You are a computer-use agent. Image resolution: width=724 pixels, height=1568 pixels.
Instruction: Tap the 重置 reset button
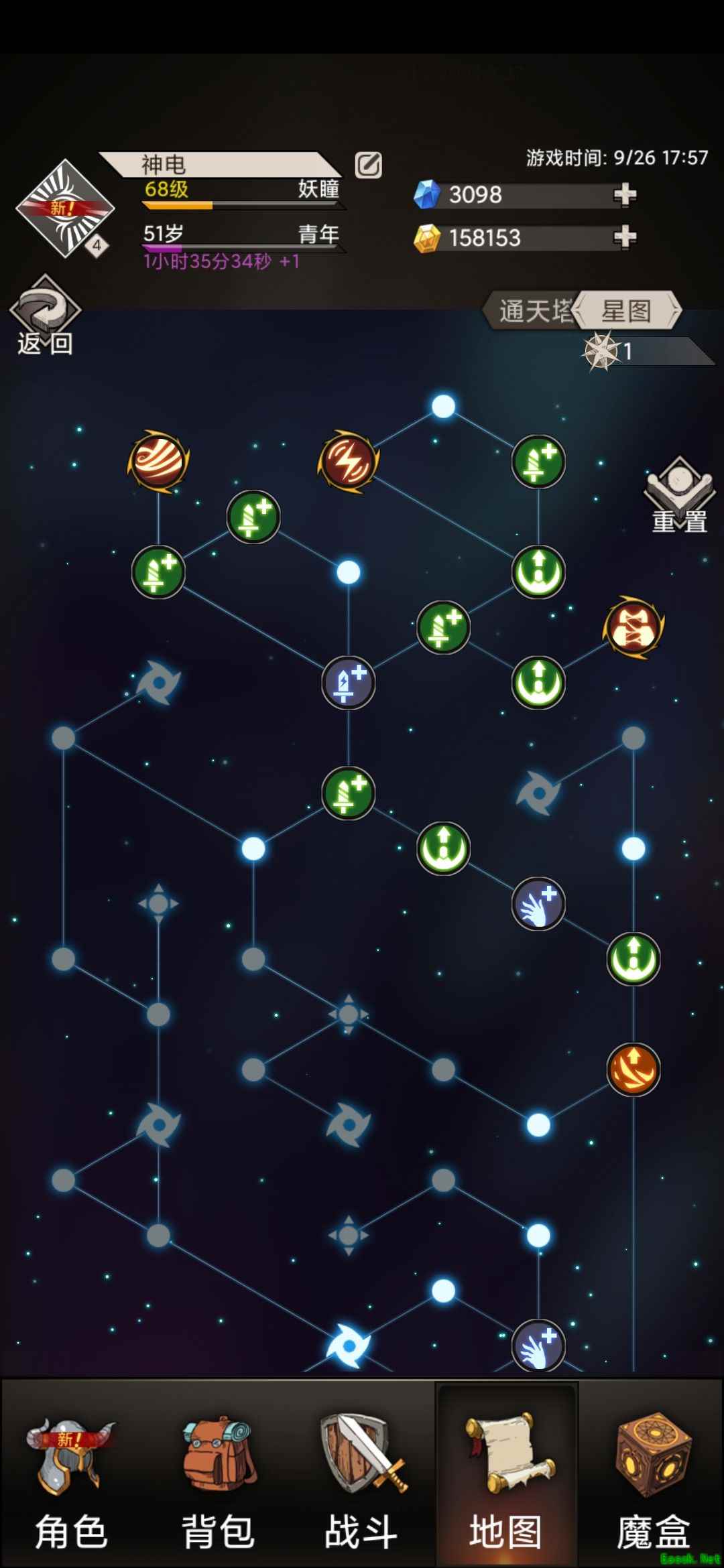coord(679,496)
